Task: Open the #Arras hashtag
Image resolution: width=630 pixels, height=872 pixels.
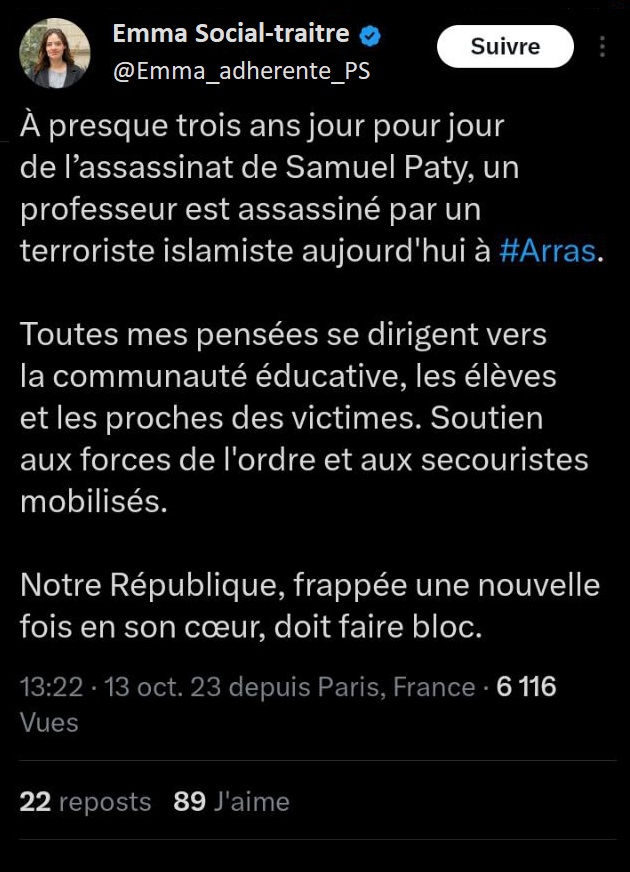Action: (x=546, y=251)
